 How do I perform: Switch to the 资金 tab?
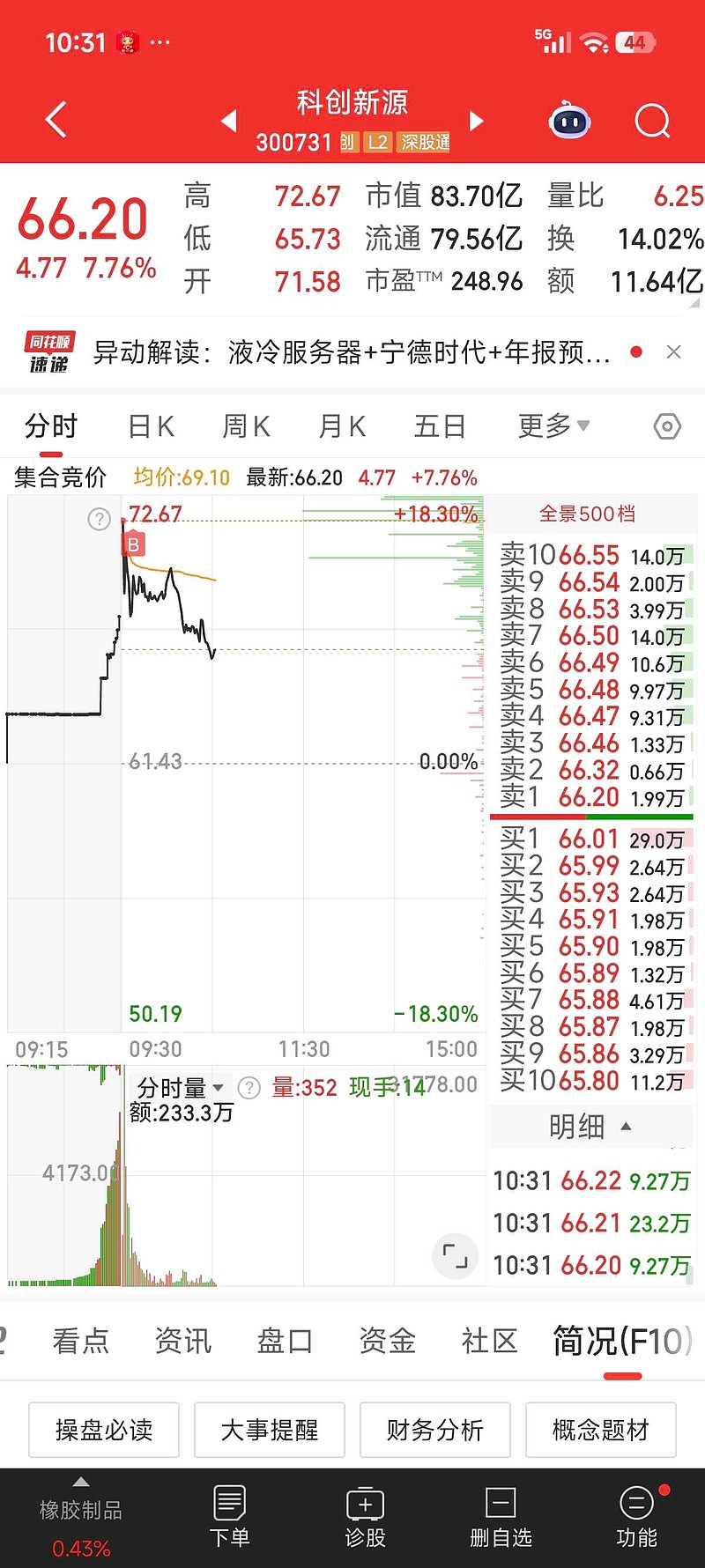pos(387,1341)
